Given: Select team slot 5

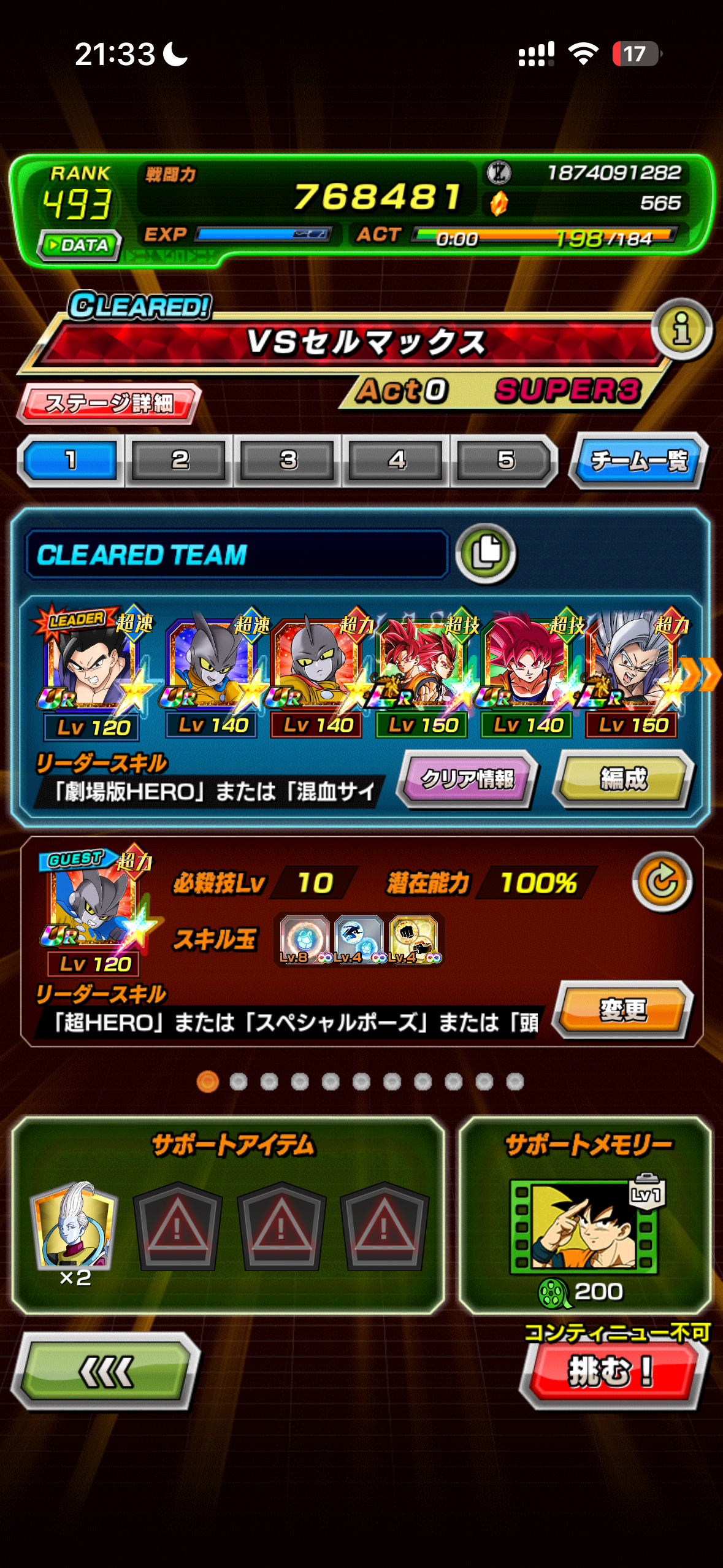Looking at the screenshot, I should tap(505, 461).
